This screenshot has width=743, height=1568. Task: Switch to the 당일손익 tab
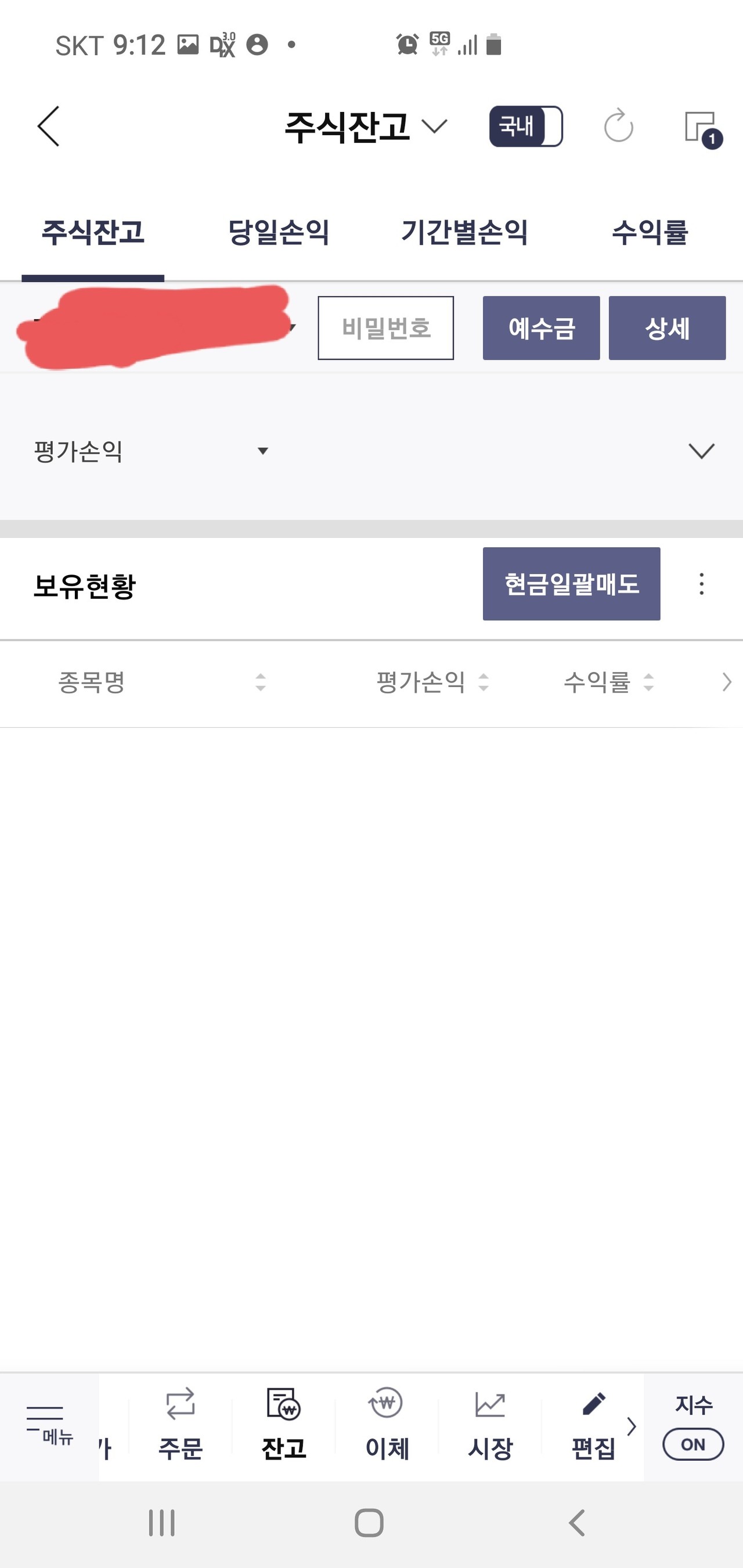pos(281,233)
